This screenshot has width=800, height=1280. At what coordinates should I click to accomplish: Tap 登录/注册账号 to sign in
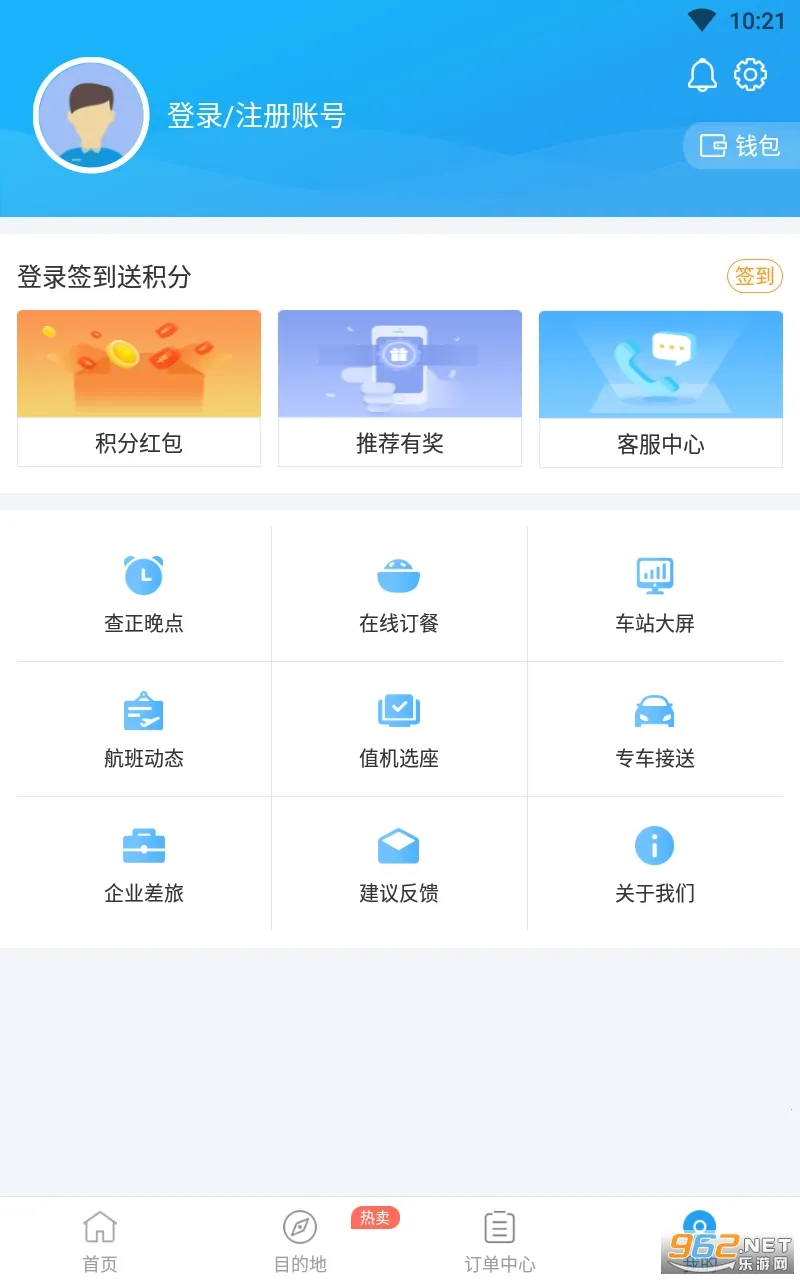(x=256, y=116)
